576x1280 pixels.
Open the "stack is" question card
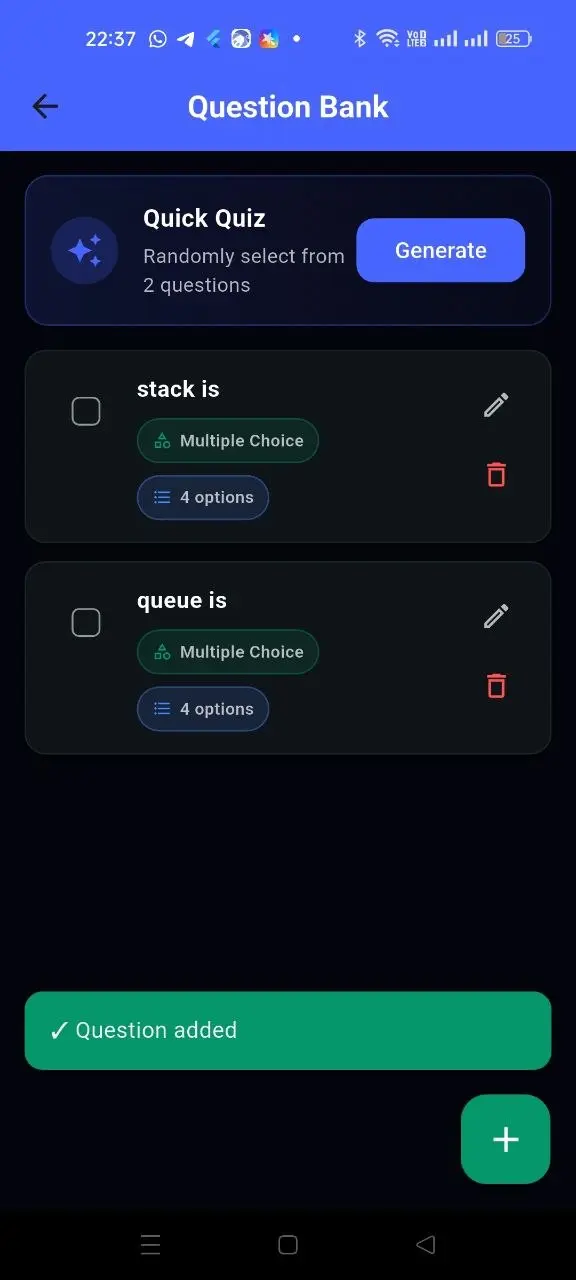(288, 446)
